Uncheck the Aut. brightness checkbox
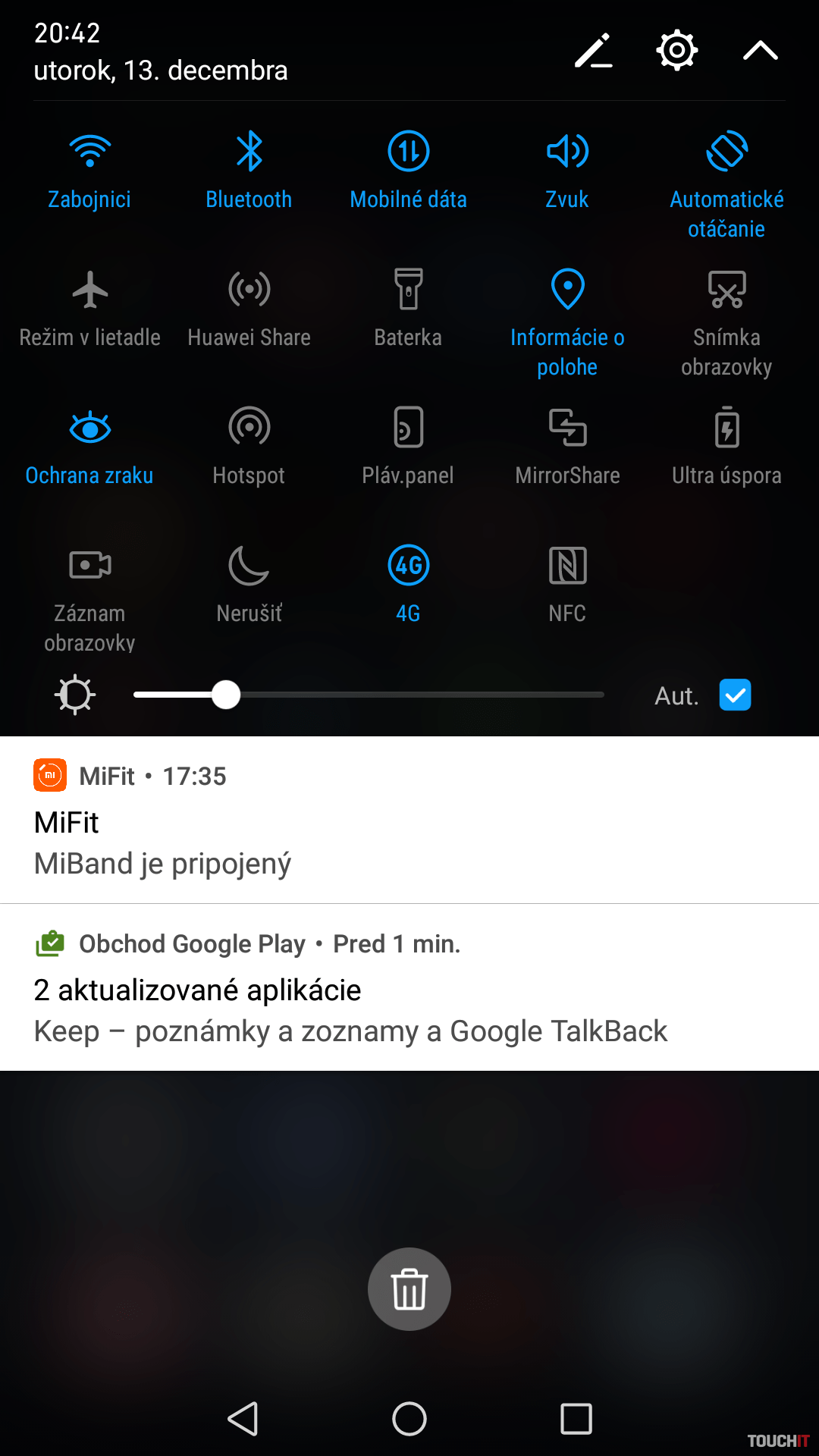Screen dimensions: 819x1456 pyautogui.click(x=735, y=695)
